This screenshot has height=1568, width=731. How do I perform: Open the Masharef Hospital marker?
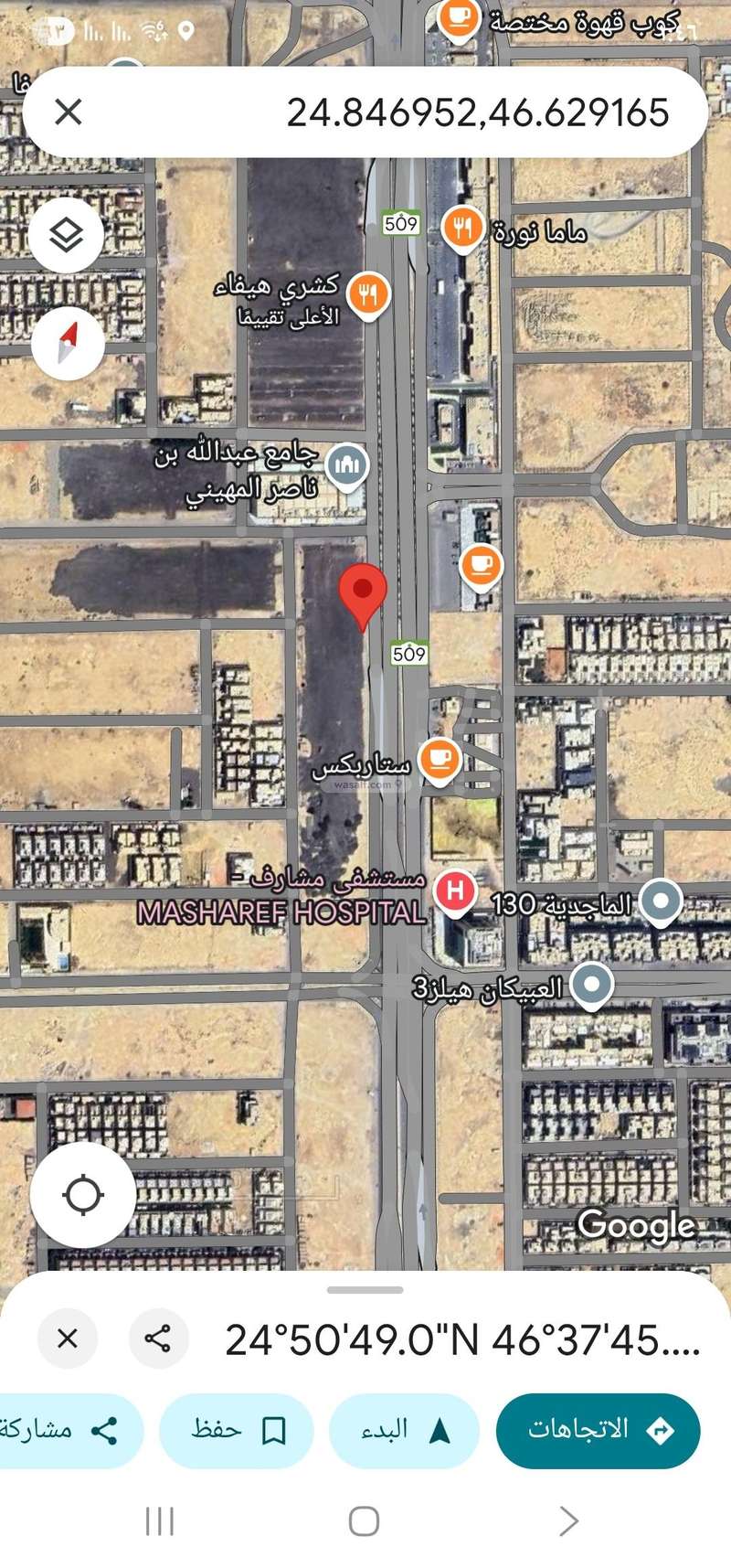click(454, 890)
